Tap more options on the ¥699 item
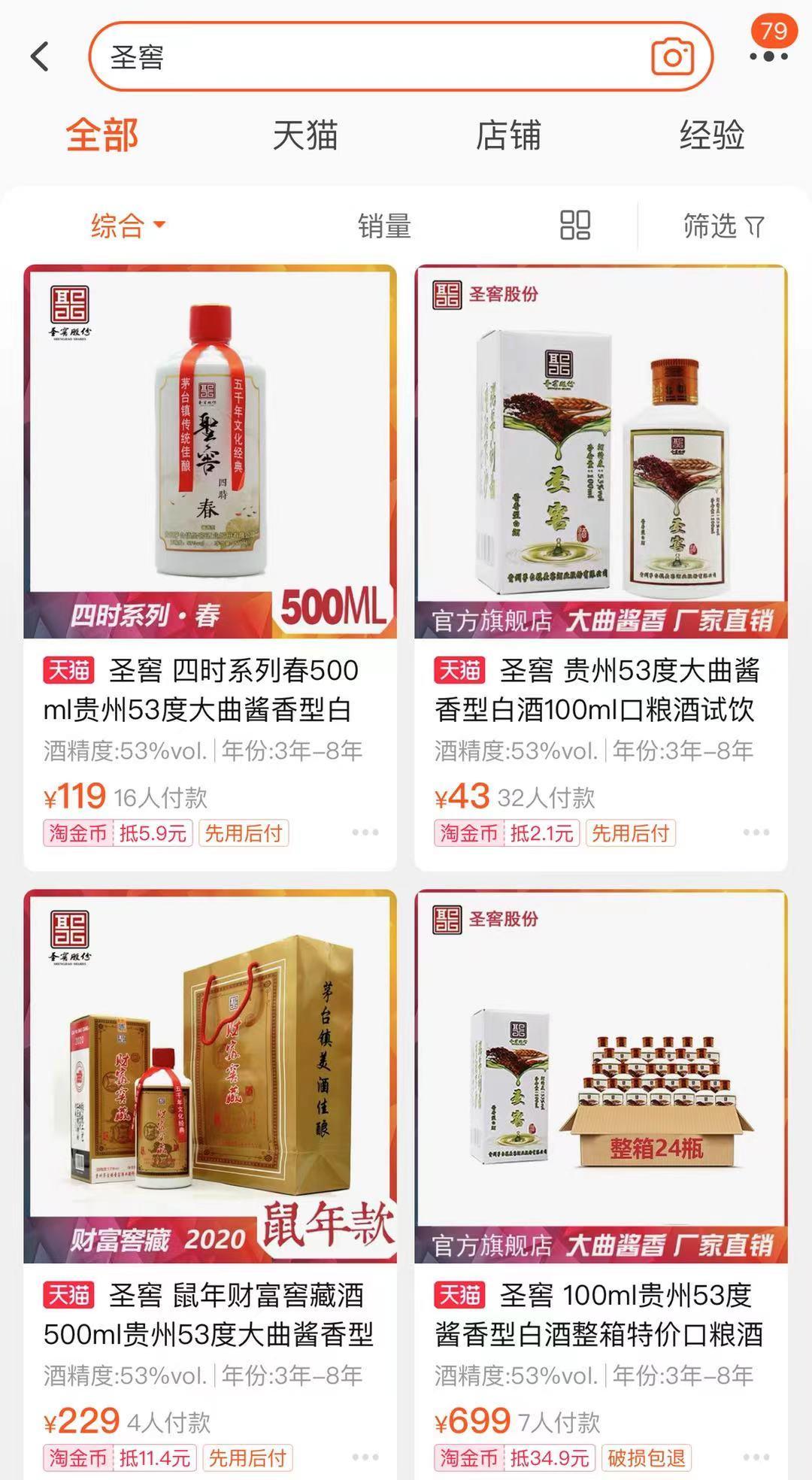 tap(756, 1457)
